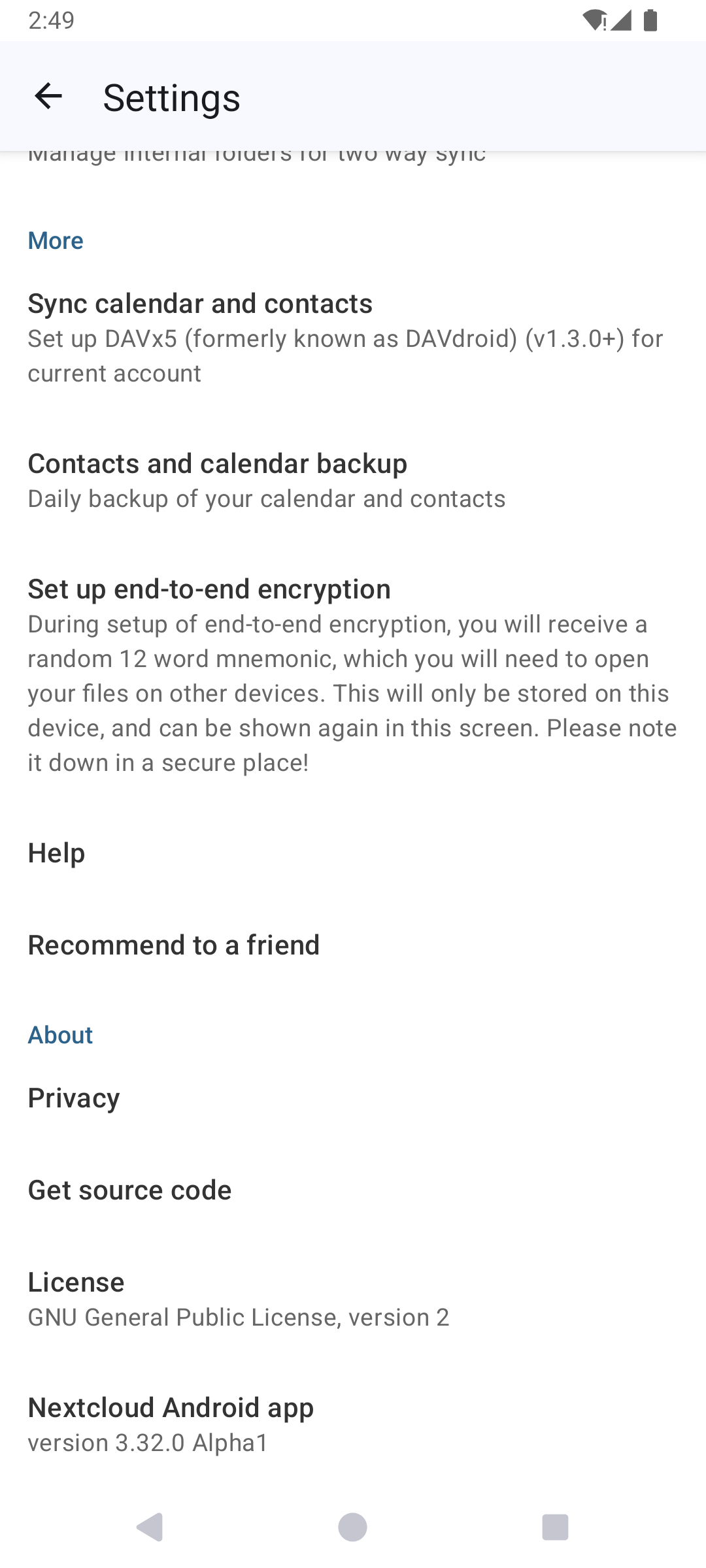Tap Get source code
Image resolution: width=706 pixels, height=1568 pixels.
coord(353,1190)
